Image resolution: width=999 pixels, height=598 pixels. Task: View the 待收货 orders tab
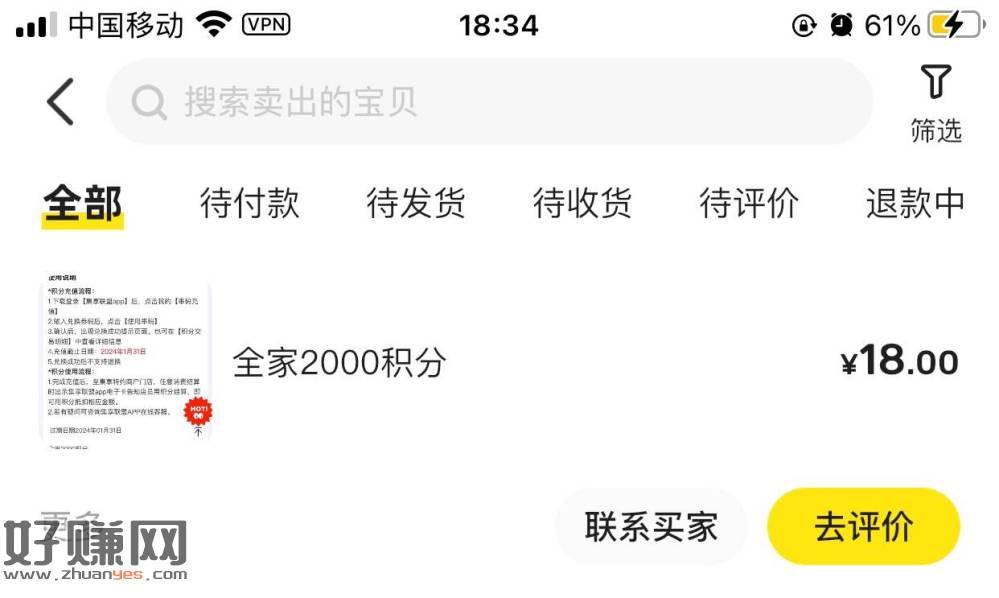click(x=582, y=204)
